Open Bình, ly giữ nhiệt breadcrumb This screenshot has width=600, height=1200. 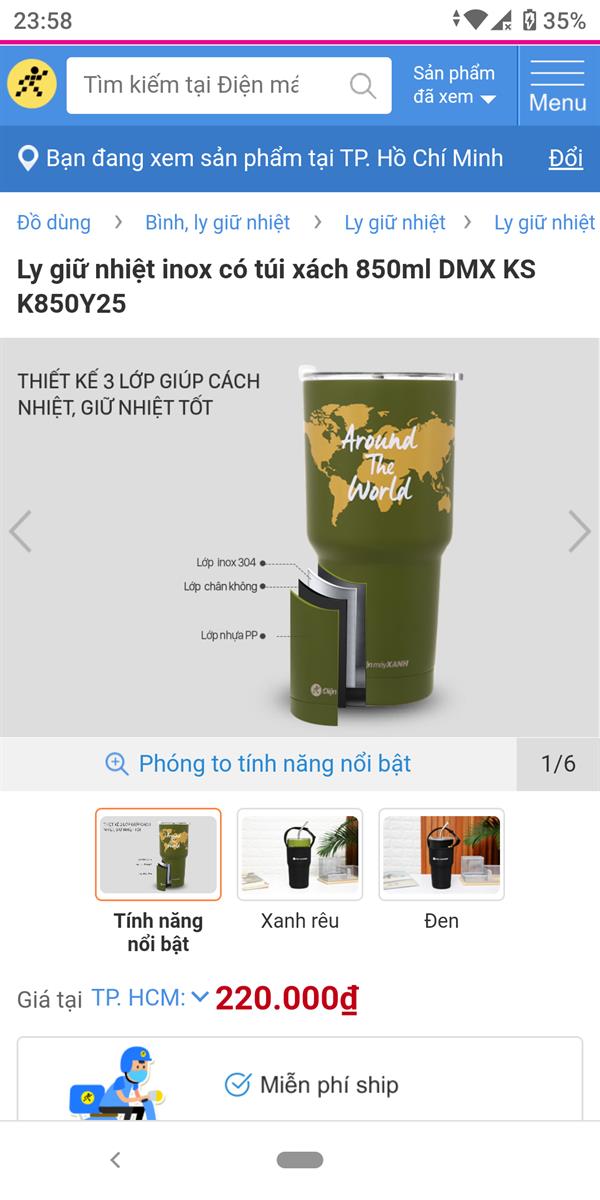coord(217,222)
